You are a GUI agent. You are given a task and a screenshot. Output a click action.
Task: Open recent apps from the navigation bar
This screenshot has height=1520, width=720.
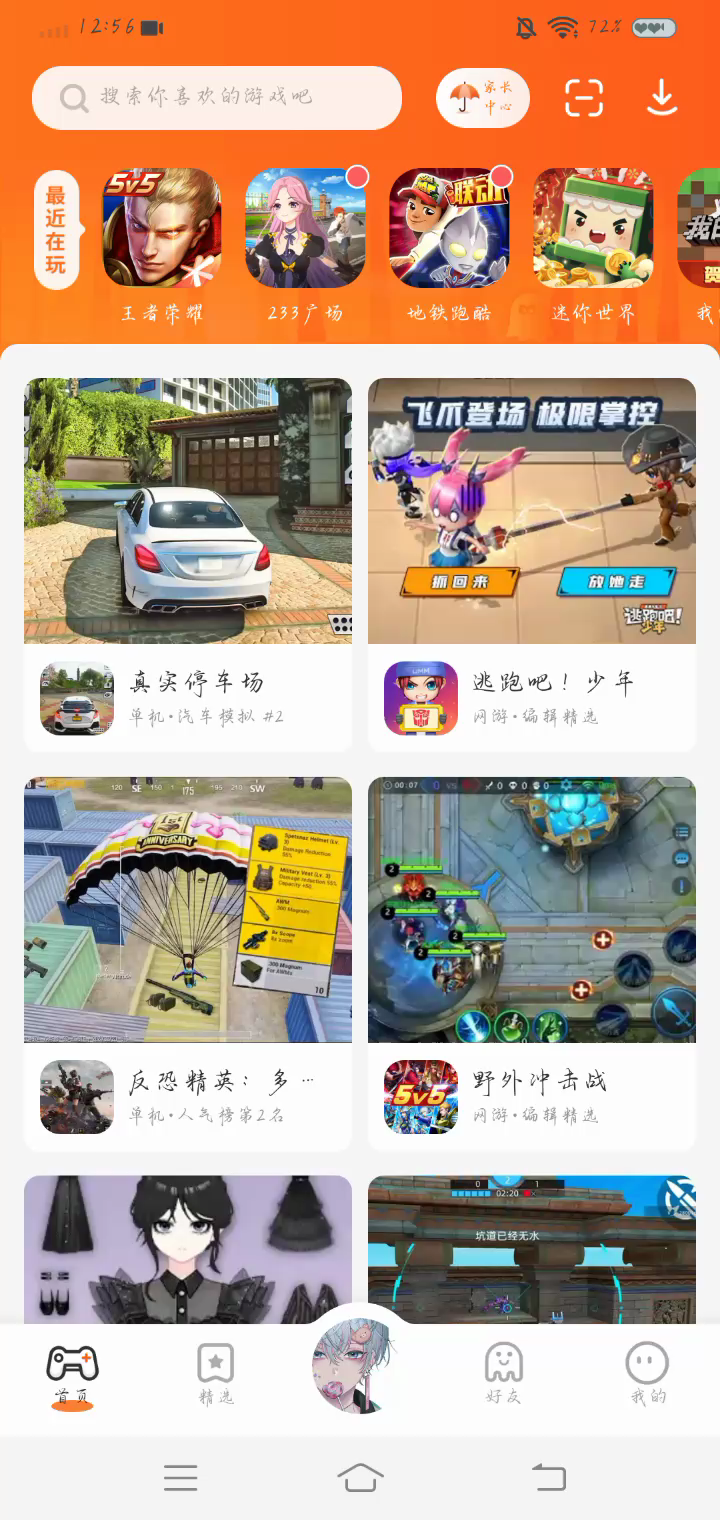181,1477
